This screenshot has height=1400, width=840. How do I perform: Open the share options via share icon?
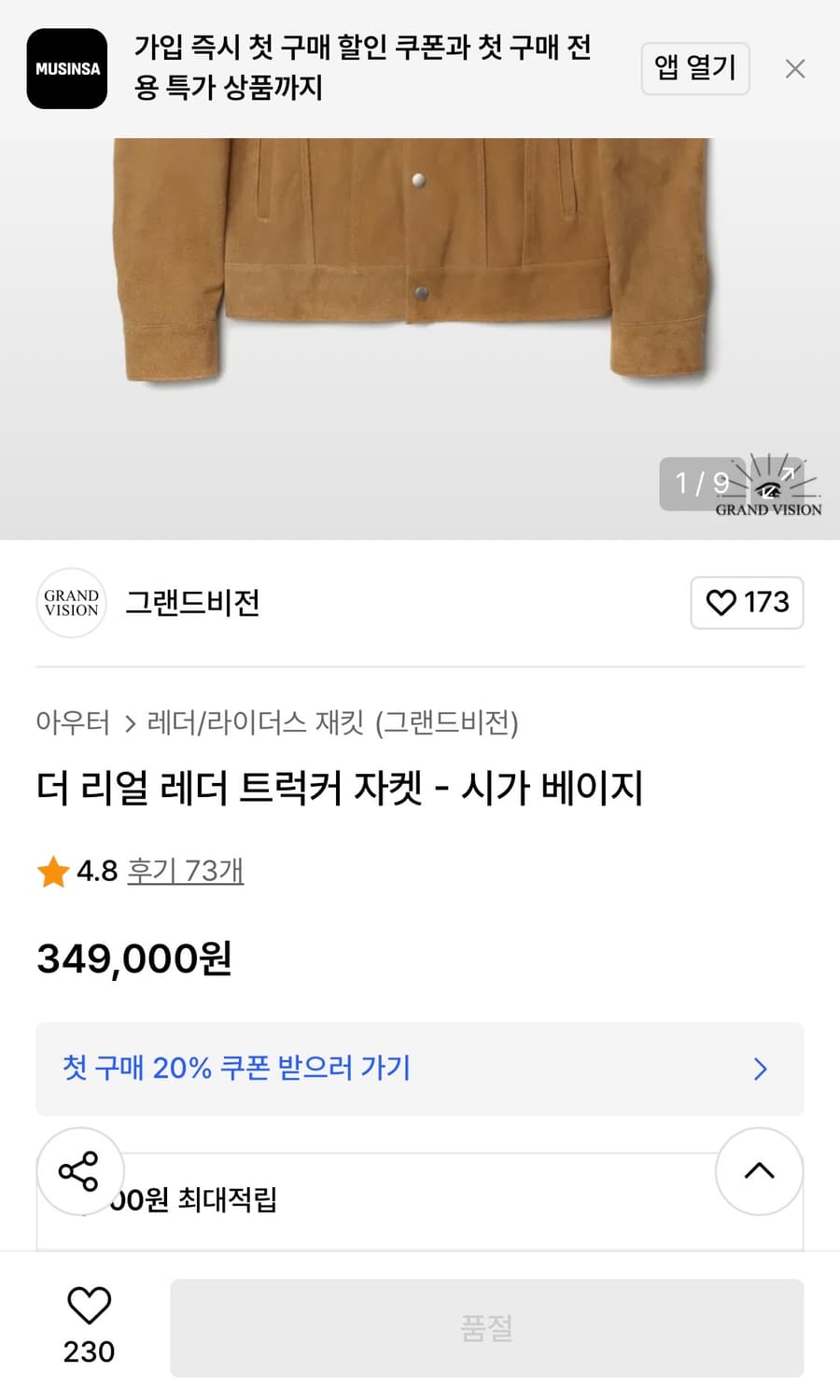81,1170
